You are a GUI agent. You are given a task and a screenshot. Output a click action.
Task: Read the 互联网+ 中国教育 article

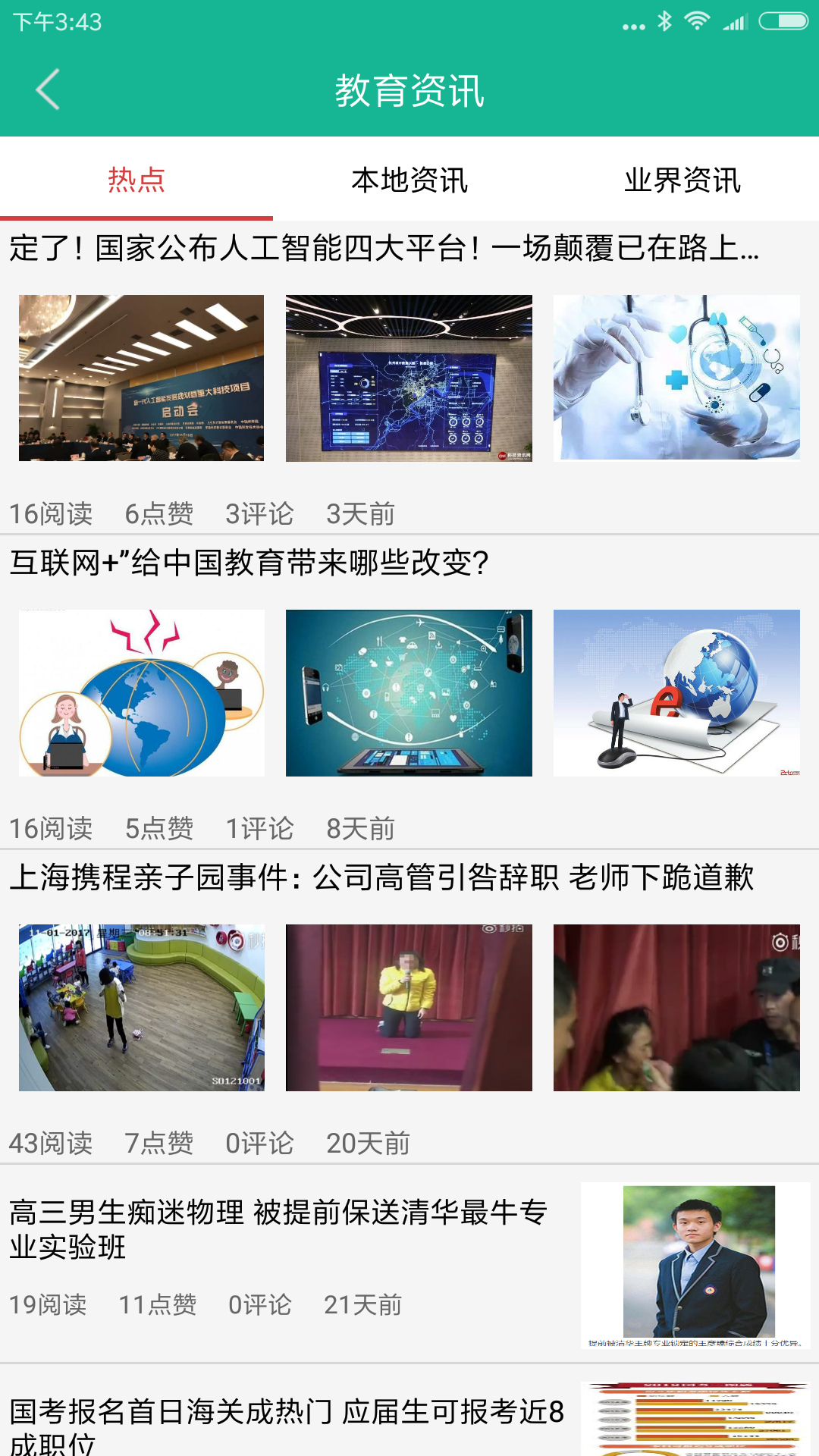(x=249, y=563)
